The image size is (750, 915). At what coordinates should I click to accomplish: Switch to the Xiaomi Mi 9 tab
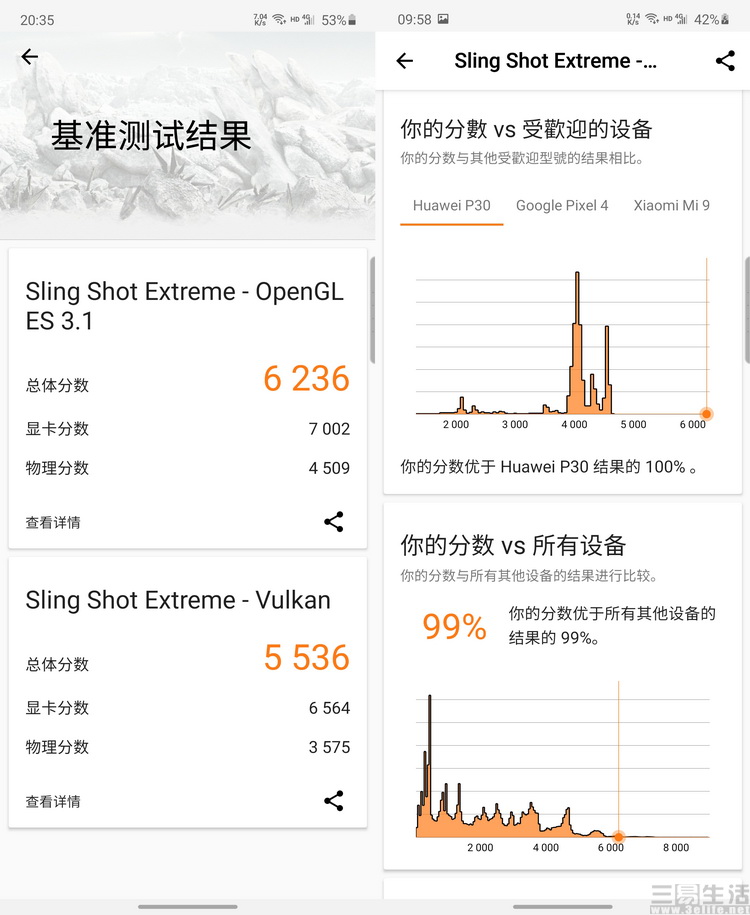[671, 205]
